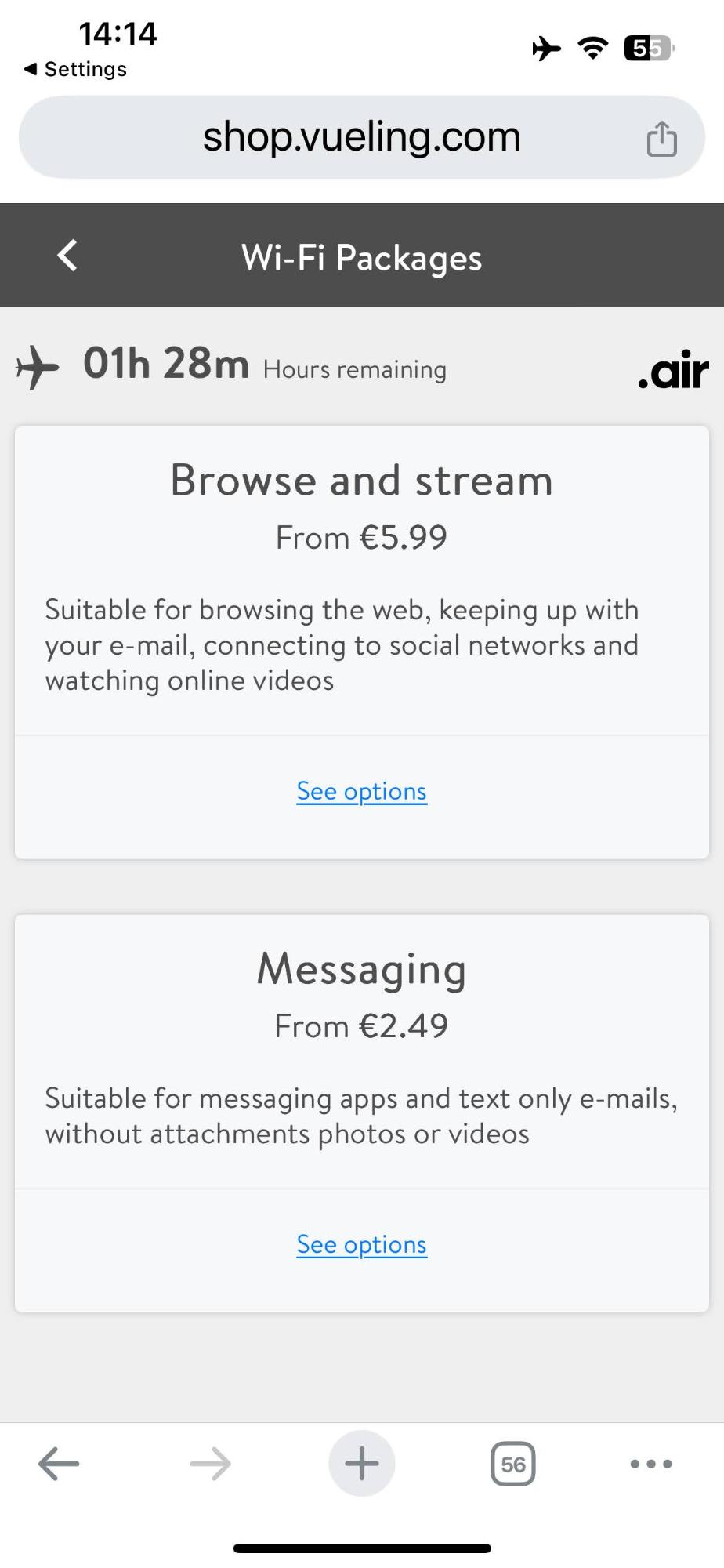Image resolution: width=724 pixels, height=1568 pixels.
Task: Show the 56 open tabs
Action: click(512, 1463)
